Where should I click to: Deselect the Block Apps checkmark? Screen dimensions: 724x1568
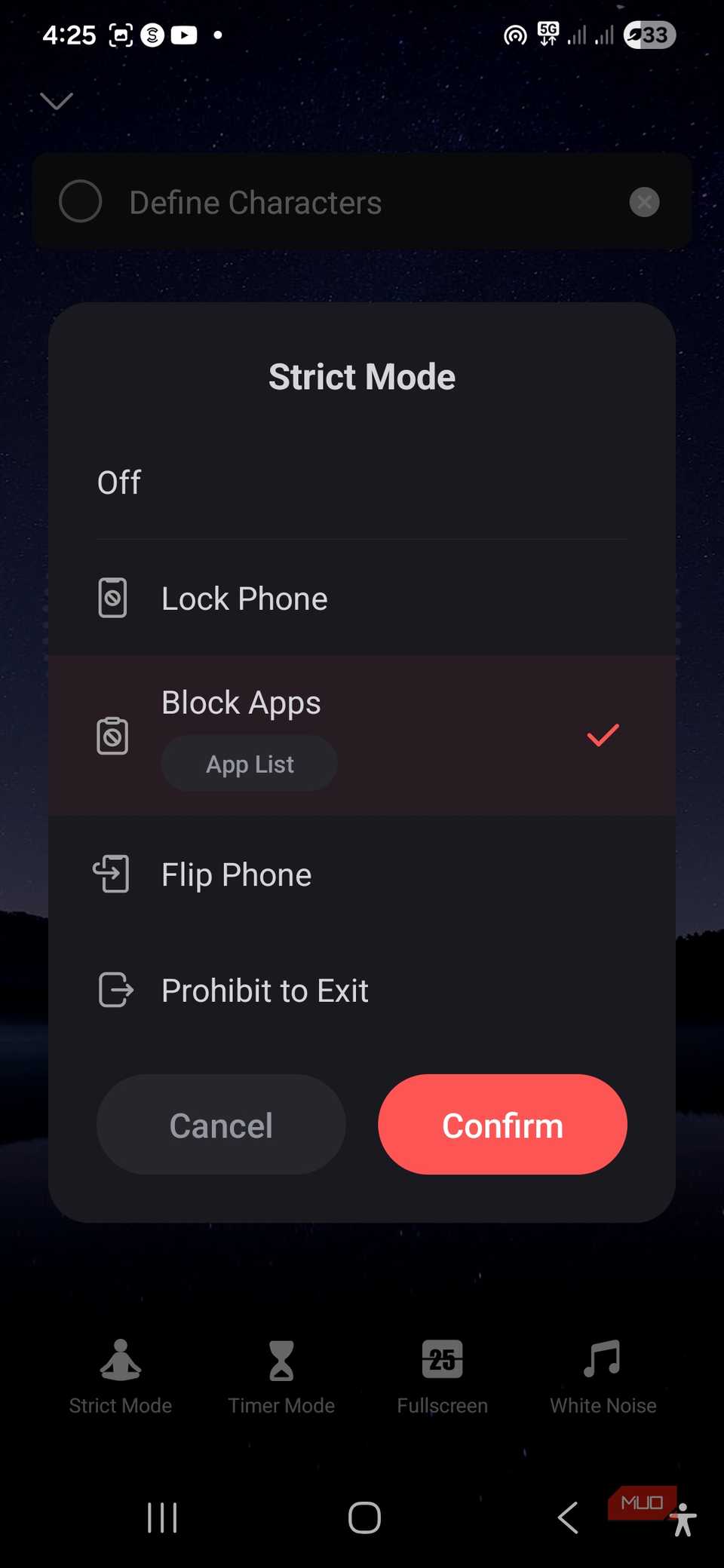[601, 735]
